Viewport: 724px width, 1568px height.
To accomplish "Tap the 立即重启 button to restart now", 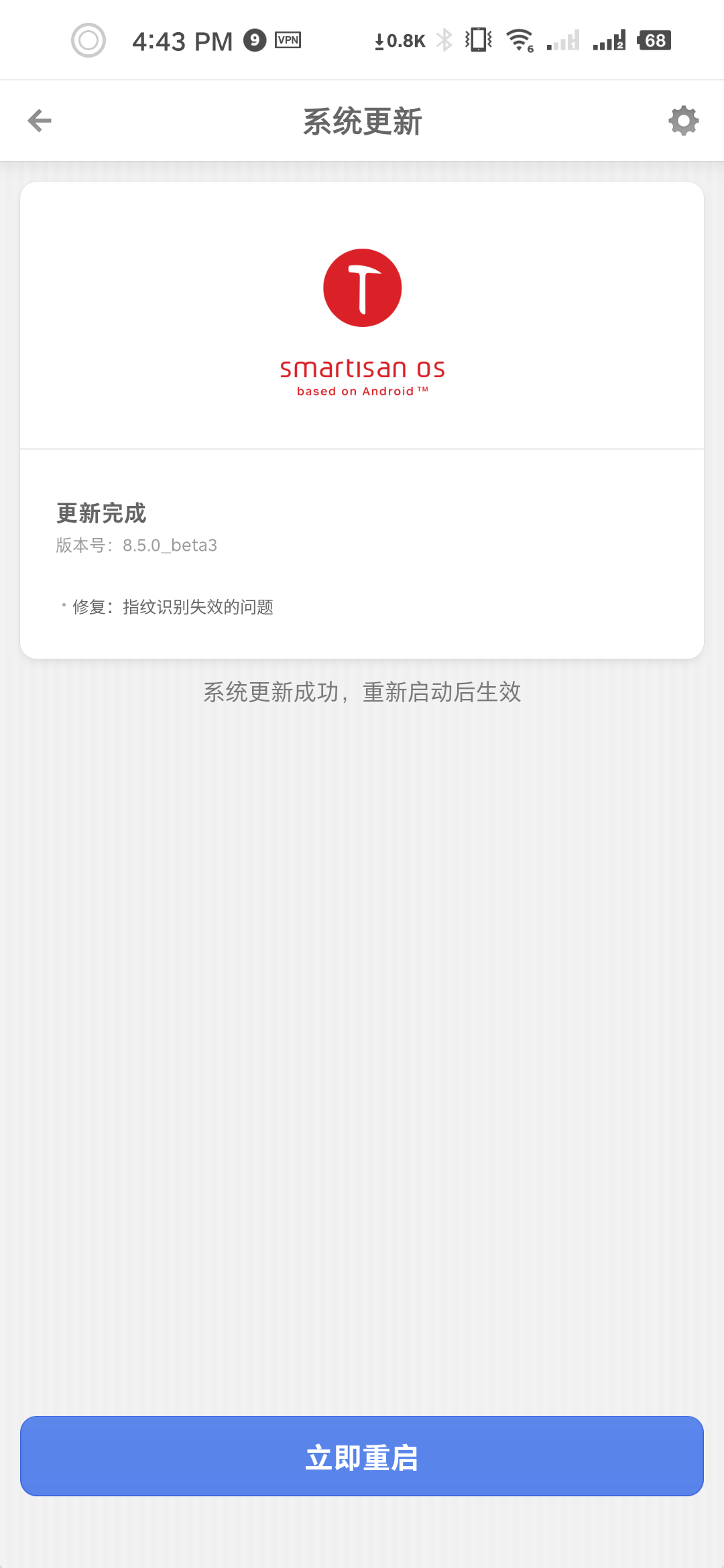I will 362,1456.
